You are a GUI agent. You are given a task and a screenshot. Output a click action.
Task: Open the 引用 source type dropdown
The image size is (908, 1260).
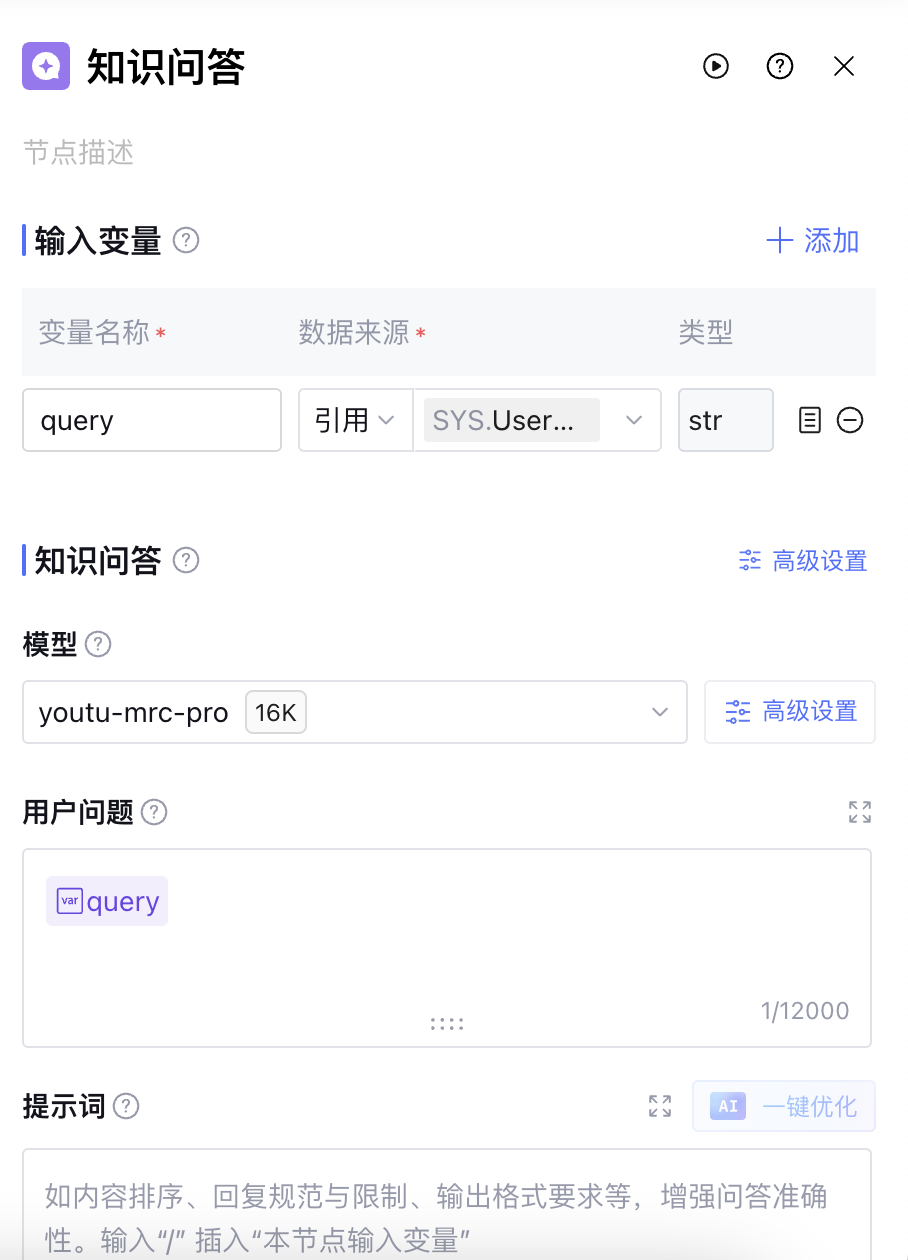[356, 420]
